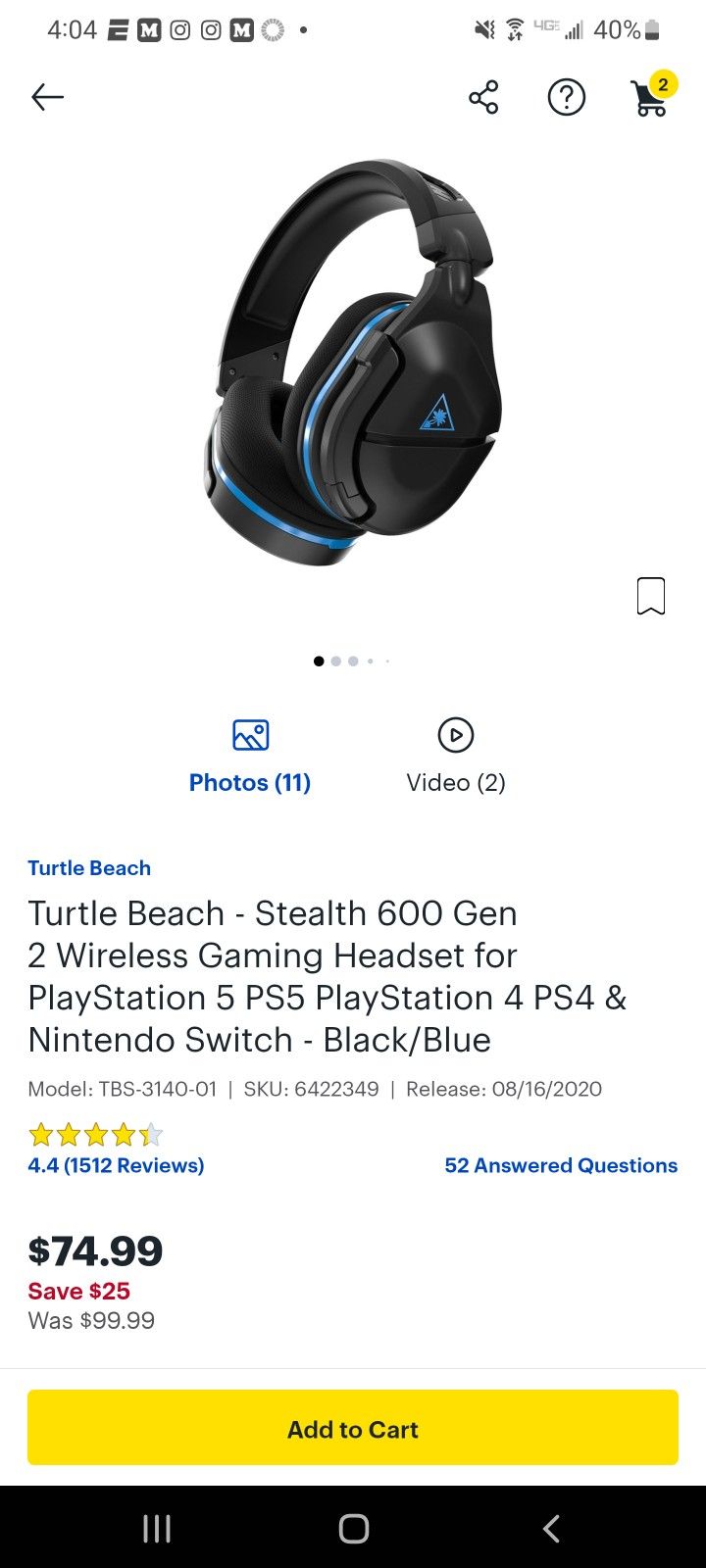Screen dimensions: 706x1568
Task: Open the share options
Action: 481,97
